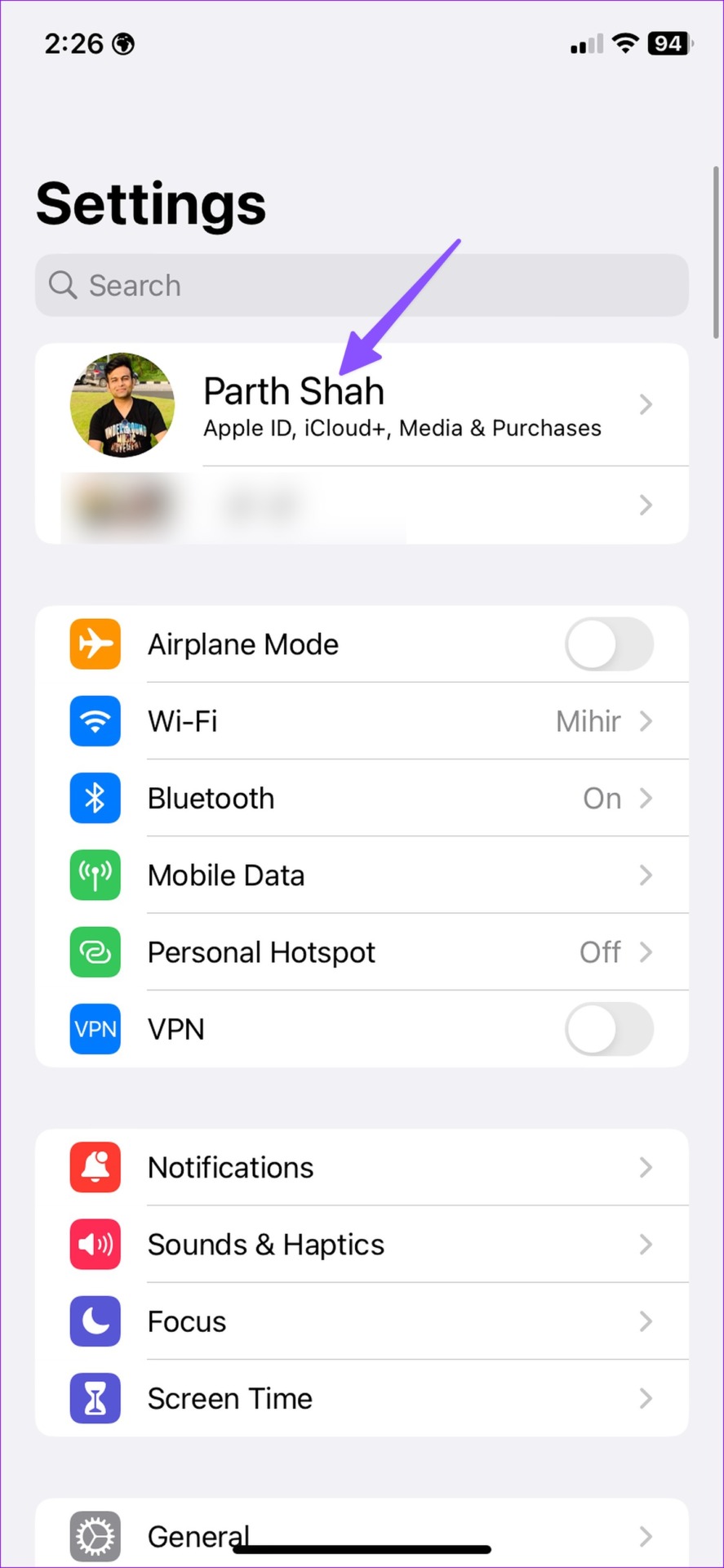Open Focus settings

(x=362, y=1321)
